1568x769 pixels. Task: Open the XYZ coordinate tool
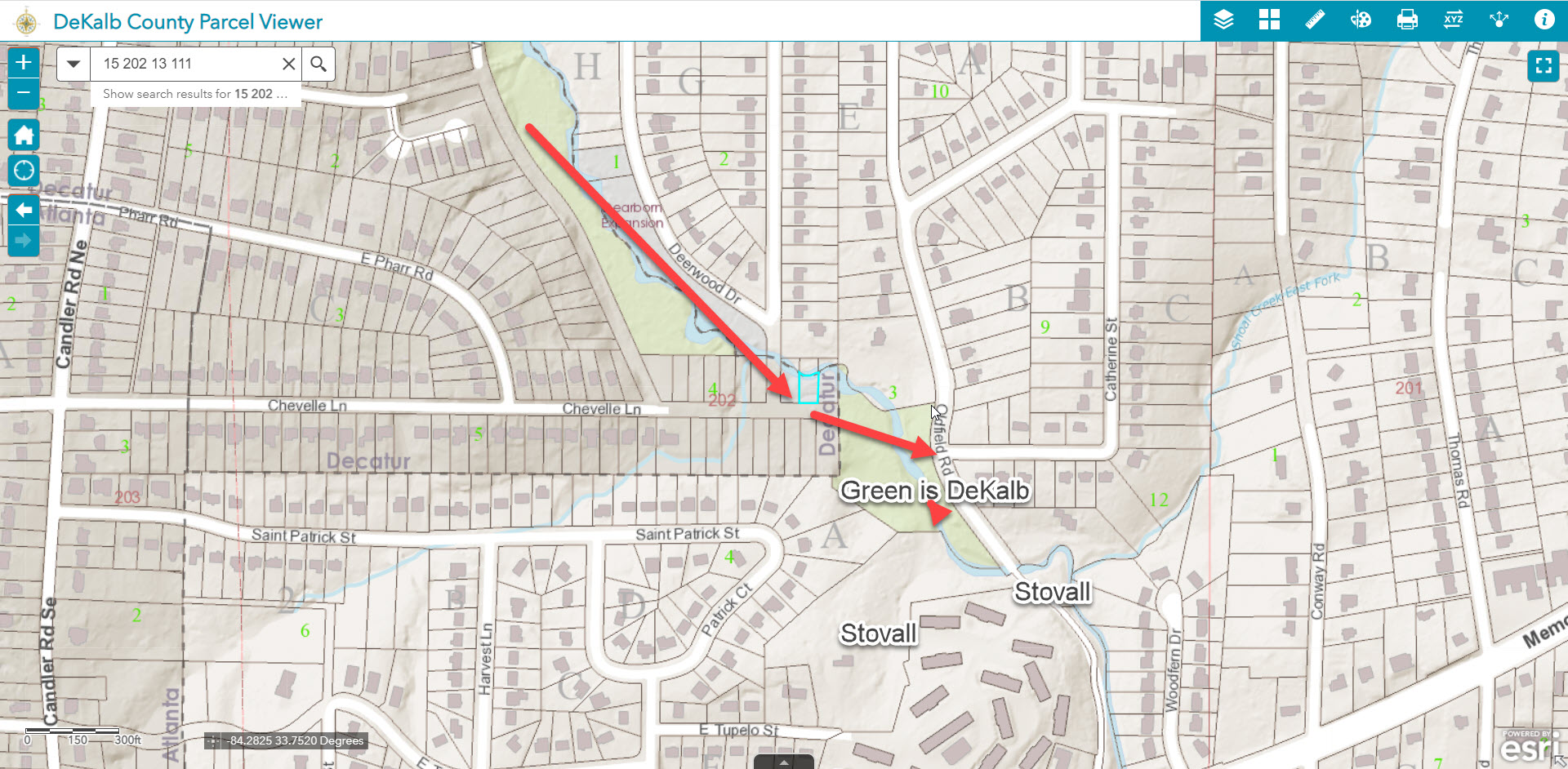1453,20
